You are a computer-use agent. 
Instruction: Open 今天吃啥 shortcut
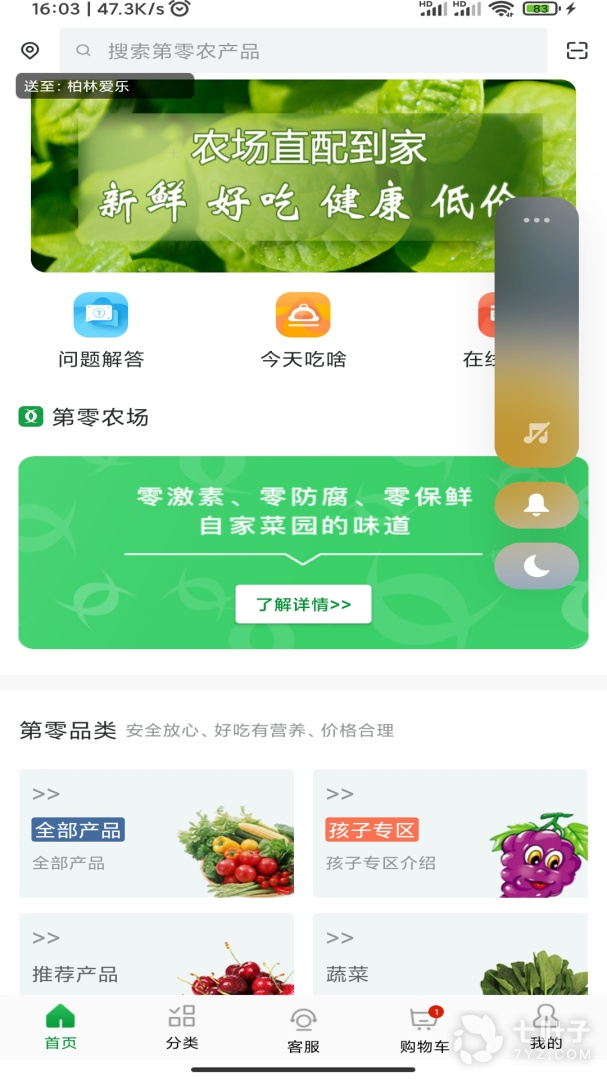[303, 330]
